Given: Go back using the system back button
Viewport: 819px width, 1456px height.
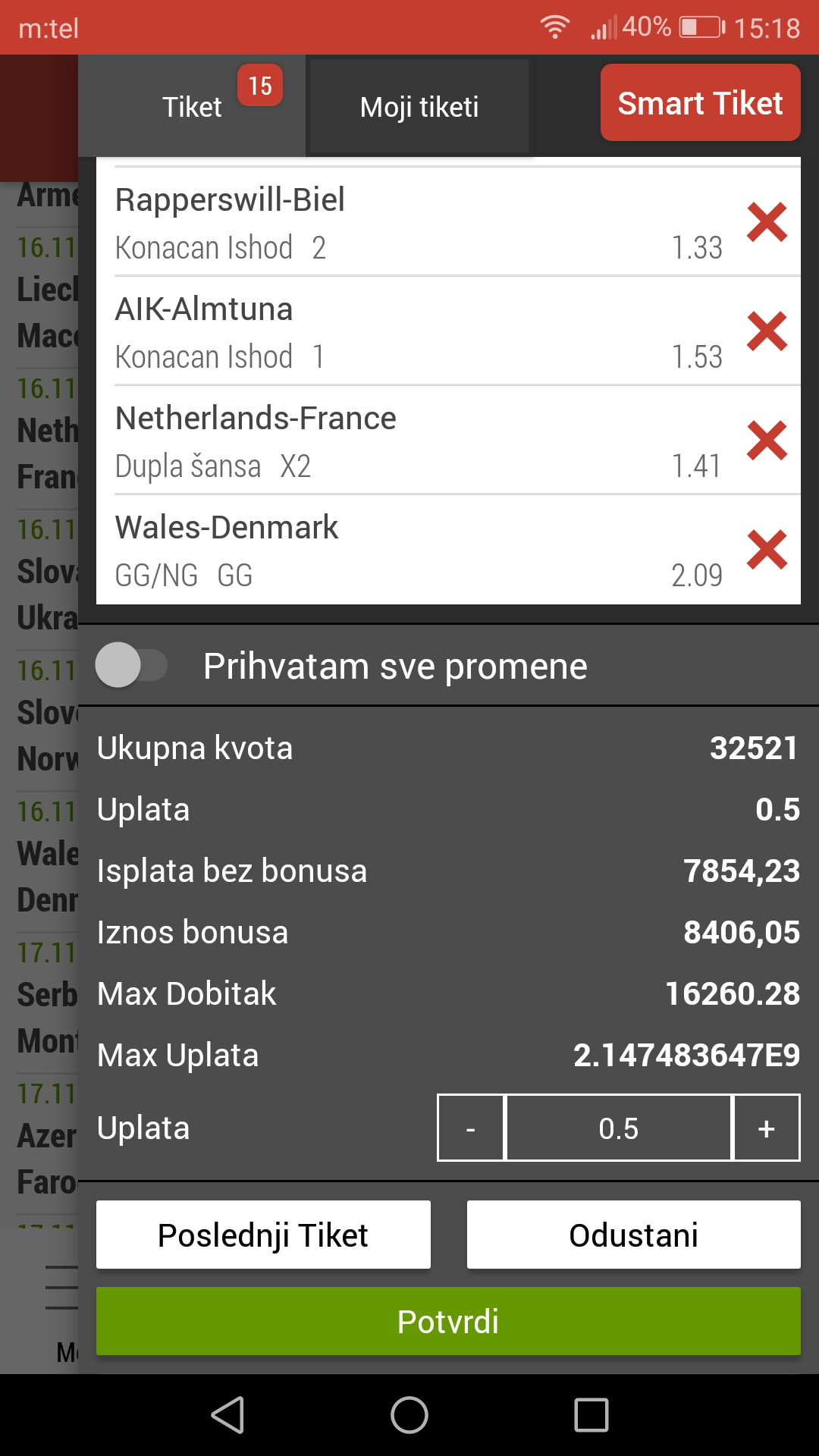Looking at the screenshot, I should pyautogui.click(x=227, y=1415).
